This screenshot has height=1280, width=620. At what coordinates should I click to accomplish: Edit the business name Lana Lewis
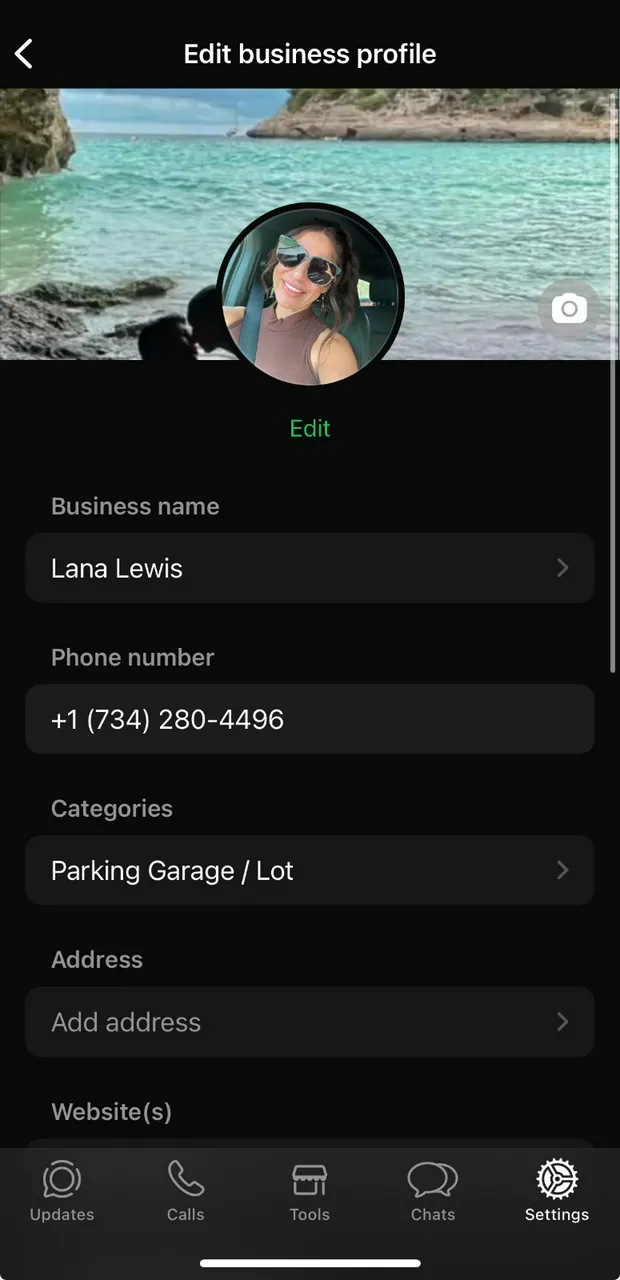click(x=310, y=568)
